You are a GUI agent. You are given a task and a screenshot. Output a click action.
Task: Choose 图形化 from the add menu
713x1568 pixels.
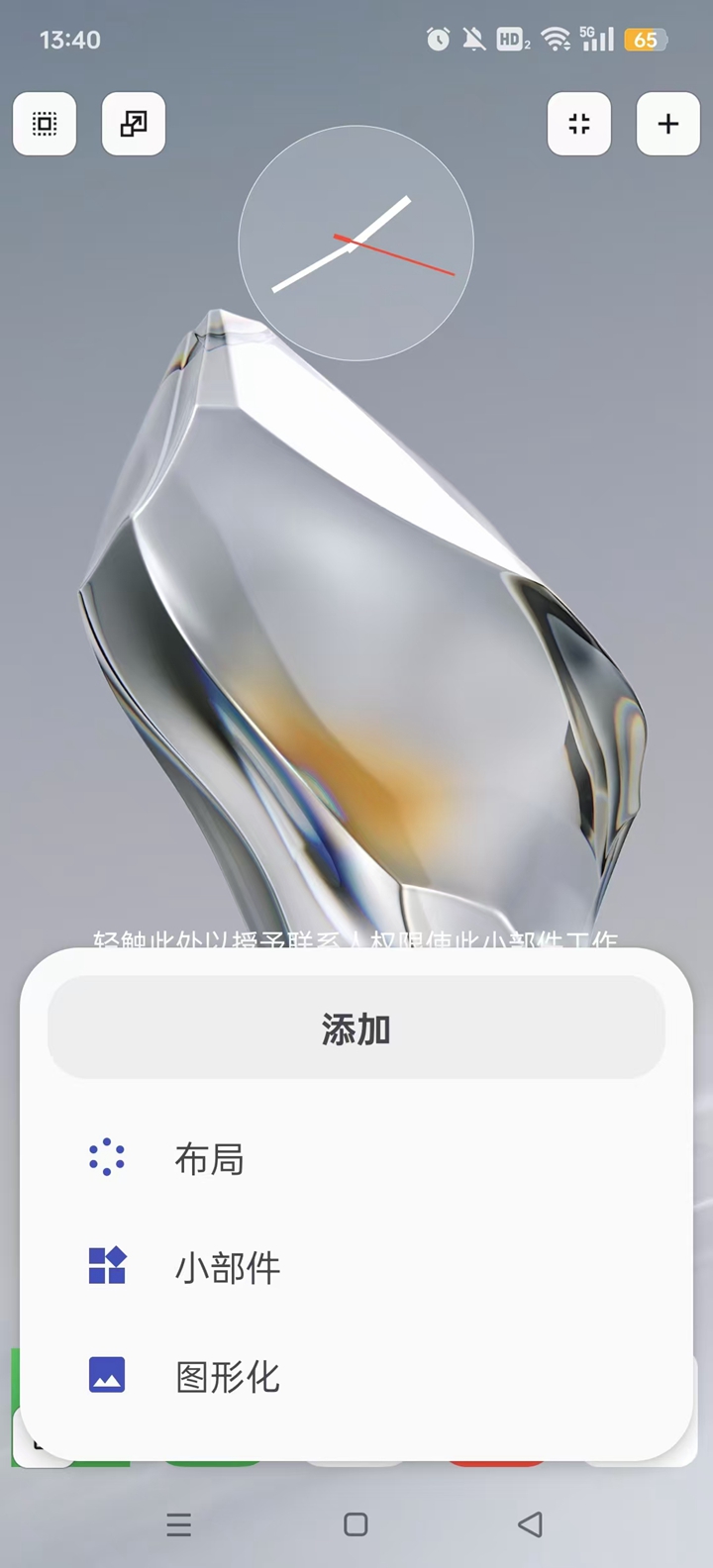point(227,1376)
